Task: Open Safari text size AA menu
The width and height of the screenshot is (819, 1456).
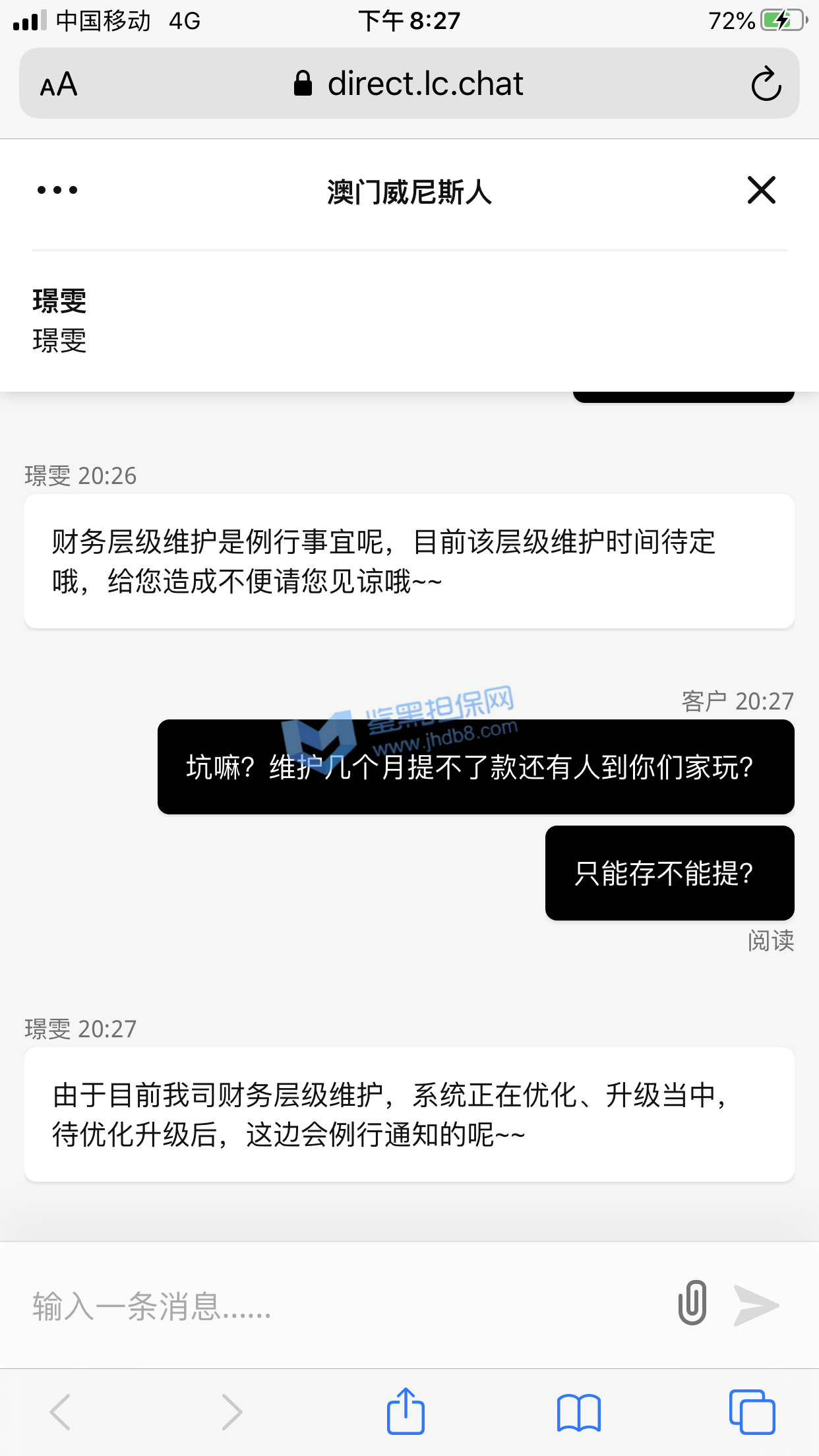Action: pos(59,84)
